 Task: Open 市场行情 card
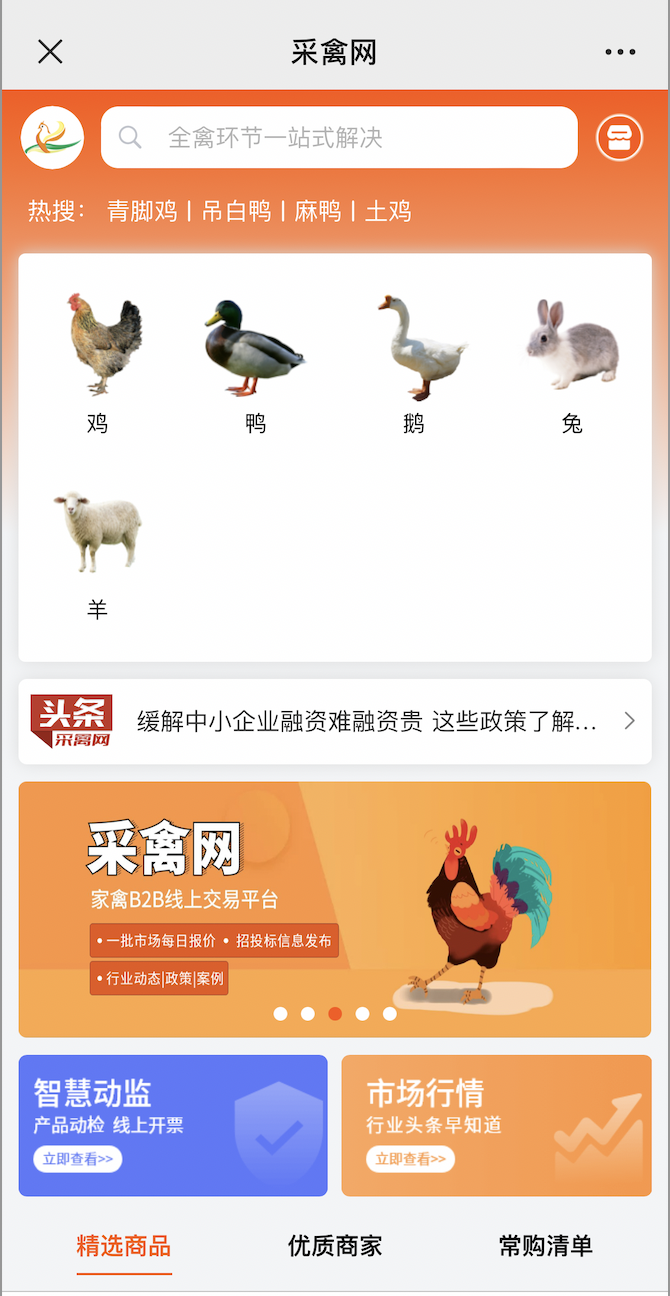tap(496, 1125)
